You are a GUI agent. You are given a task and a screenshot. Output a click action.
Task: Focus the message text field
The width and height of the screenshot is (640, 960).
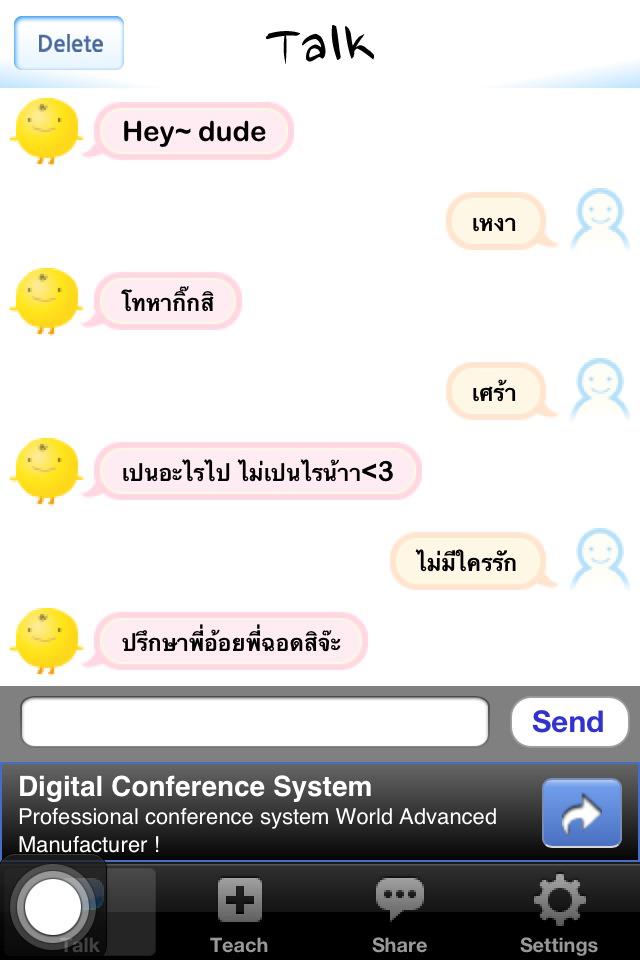(255, 722)
